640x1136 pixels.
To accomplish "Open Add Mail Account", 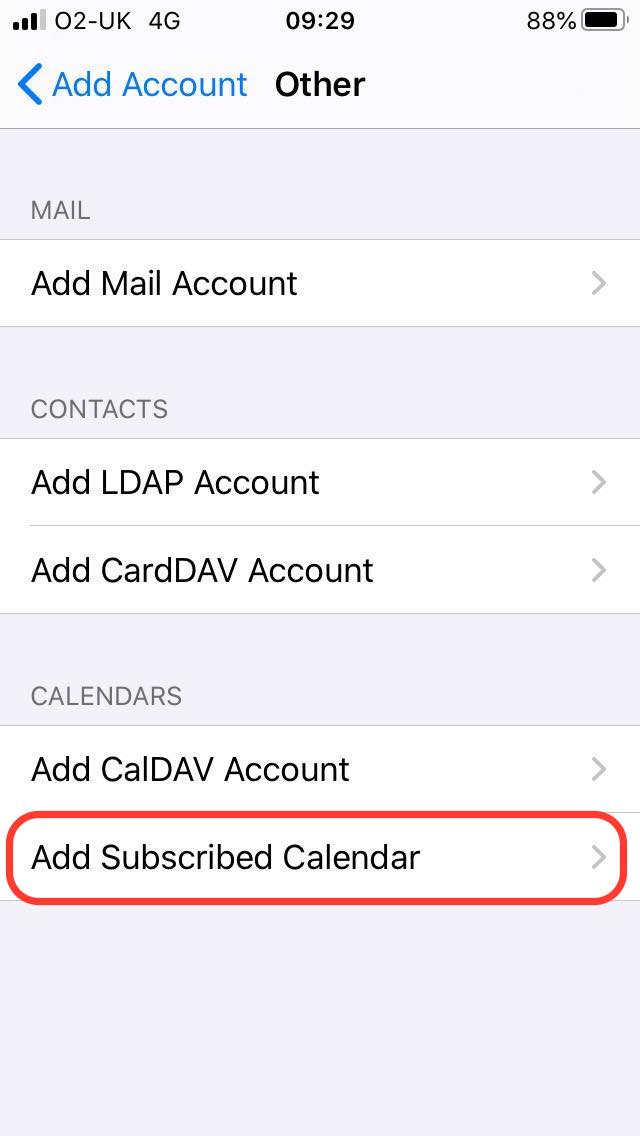I will [x=320, y=283].
